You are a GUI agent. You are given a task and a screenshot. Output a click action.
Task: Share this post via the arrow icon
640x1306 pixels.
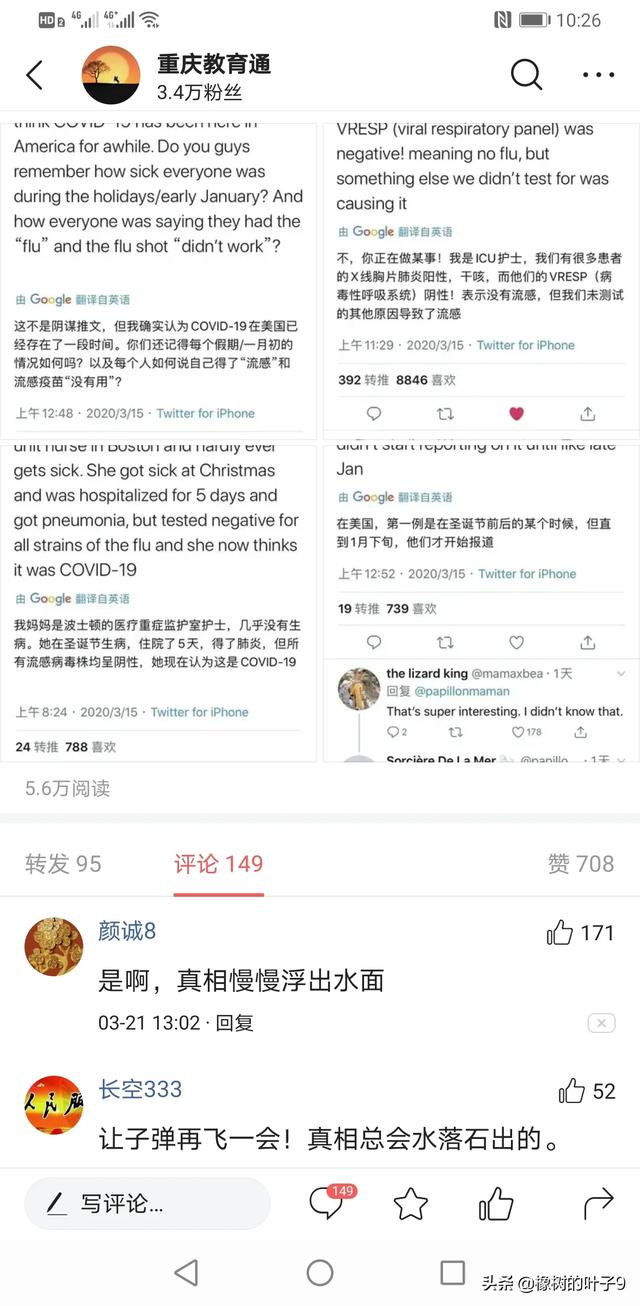(598, 1204)
